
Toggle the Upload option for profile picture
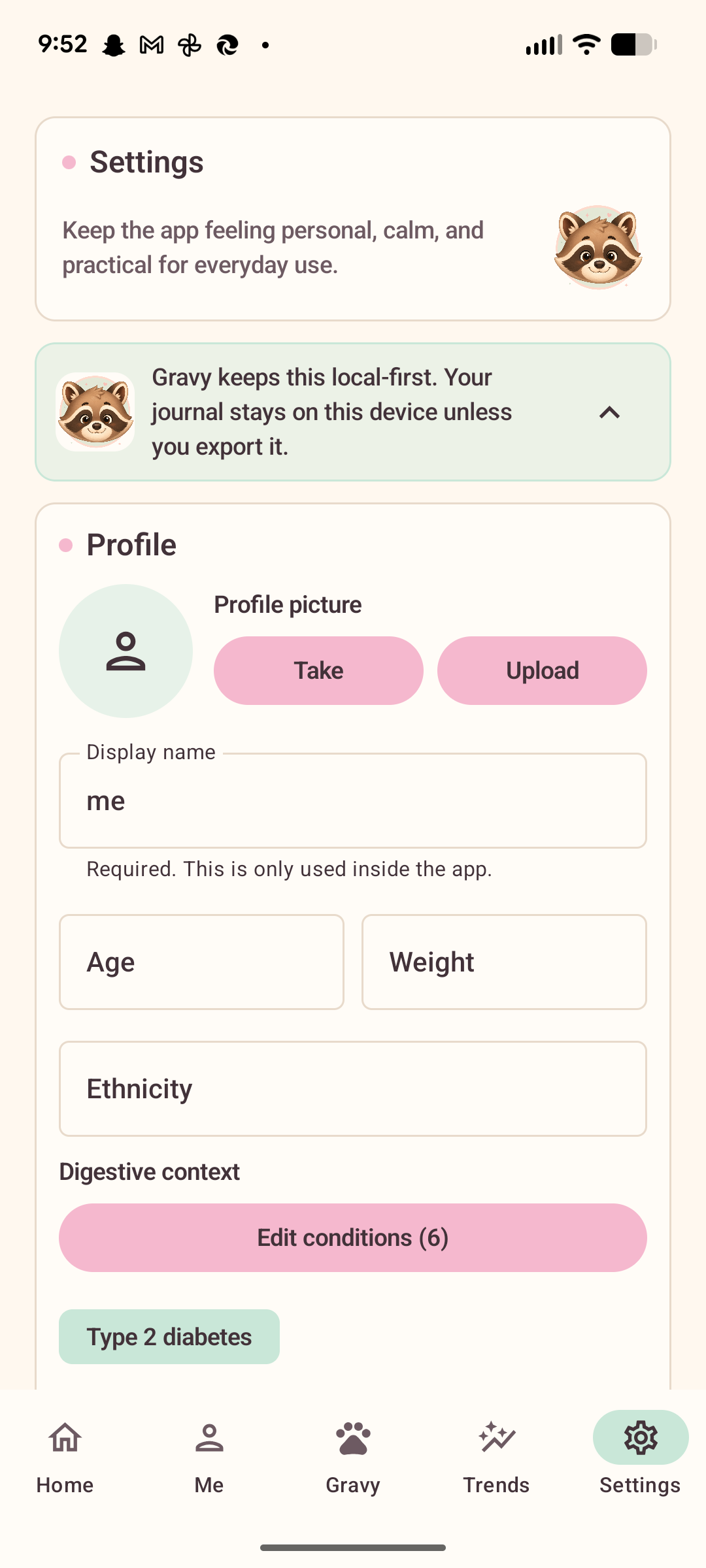(541, 670)
